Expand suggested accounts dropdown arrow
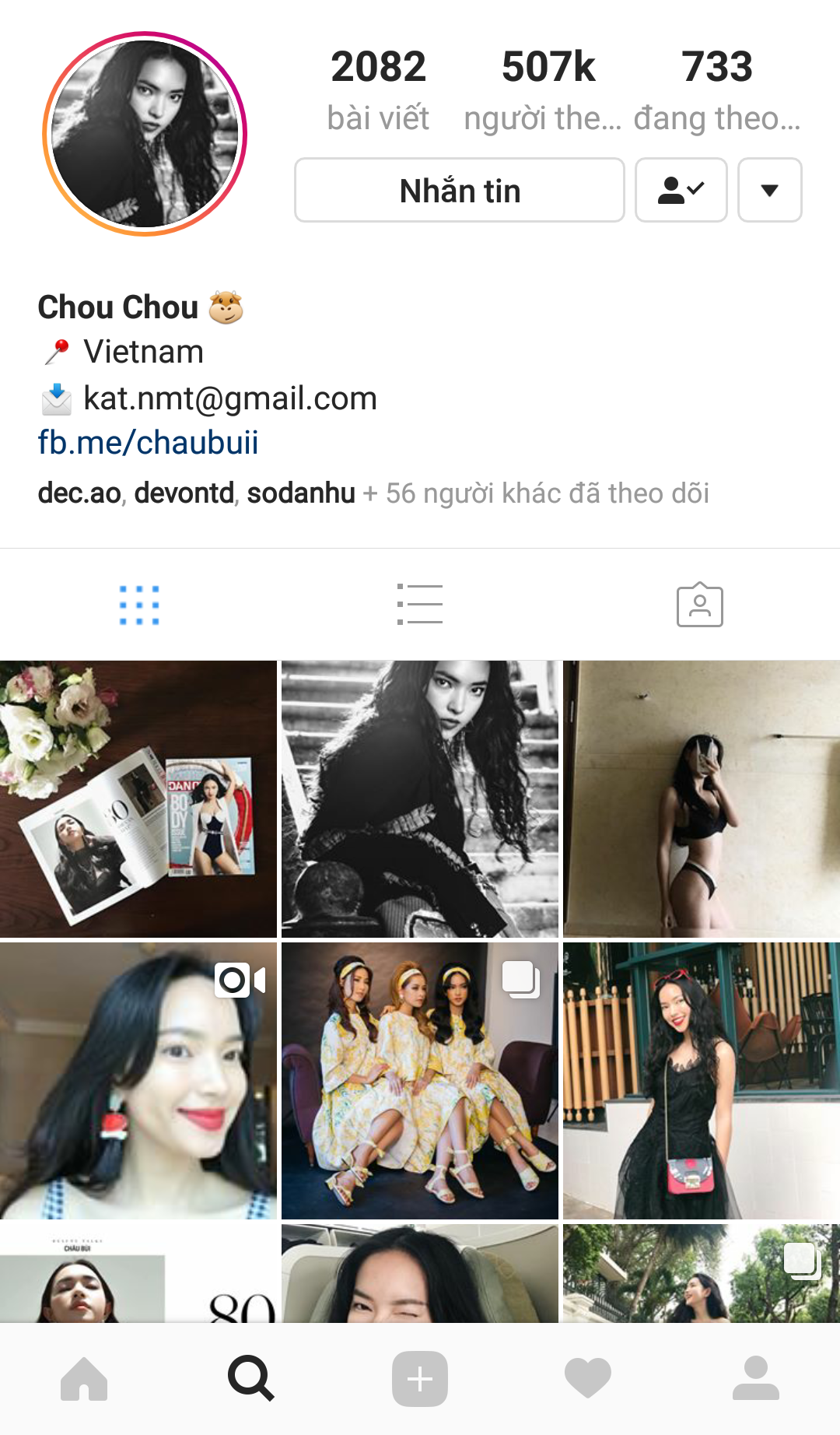Viewport: 840px width, 1435px height. (769, 191)
